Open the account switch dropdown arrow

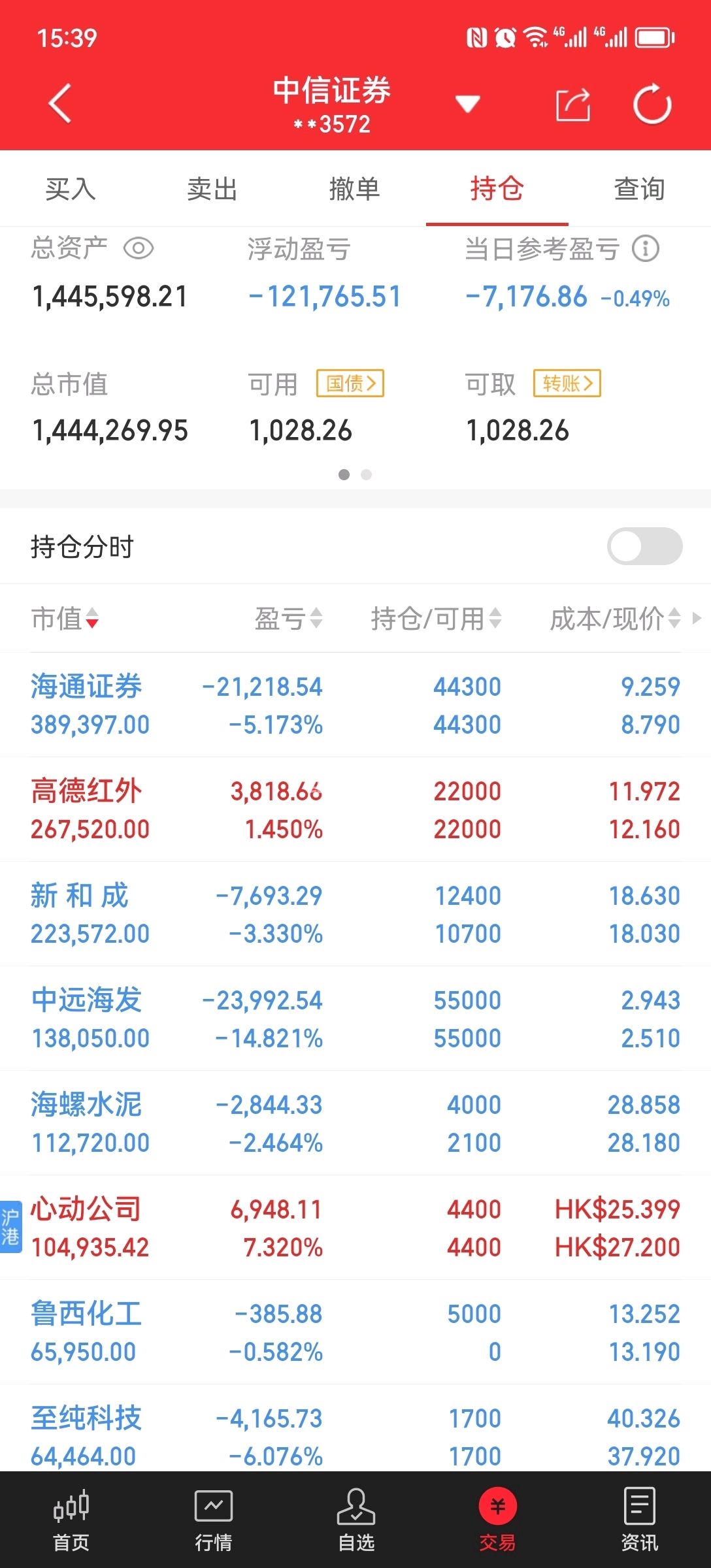pos(467,104)
